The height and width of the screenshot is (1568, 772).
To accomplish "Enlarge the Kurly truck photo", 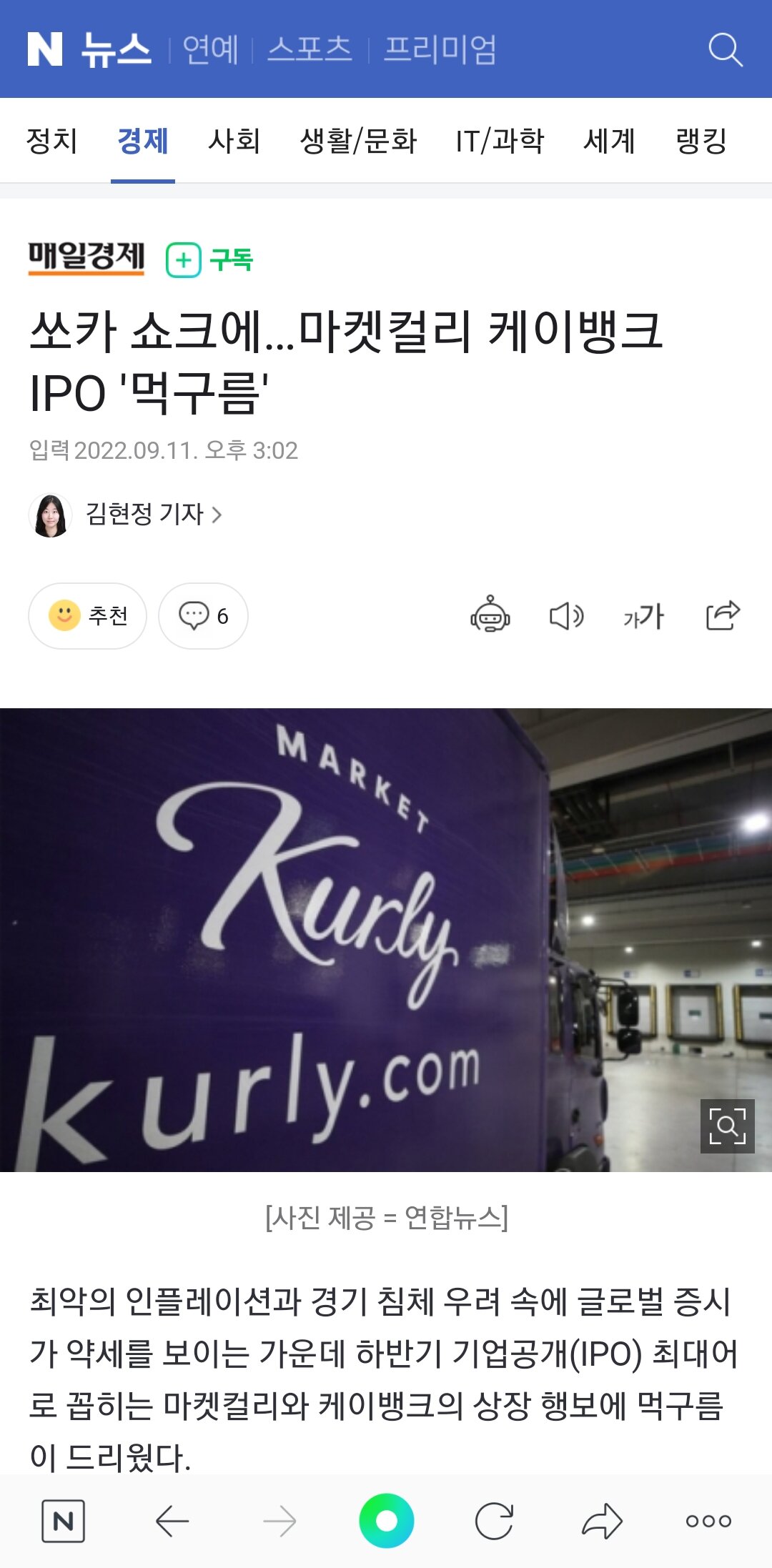I will 727,1126.
